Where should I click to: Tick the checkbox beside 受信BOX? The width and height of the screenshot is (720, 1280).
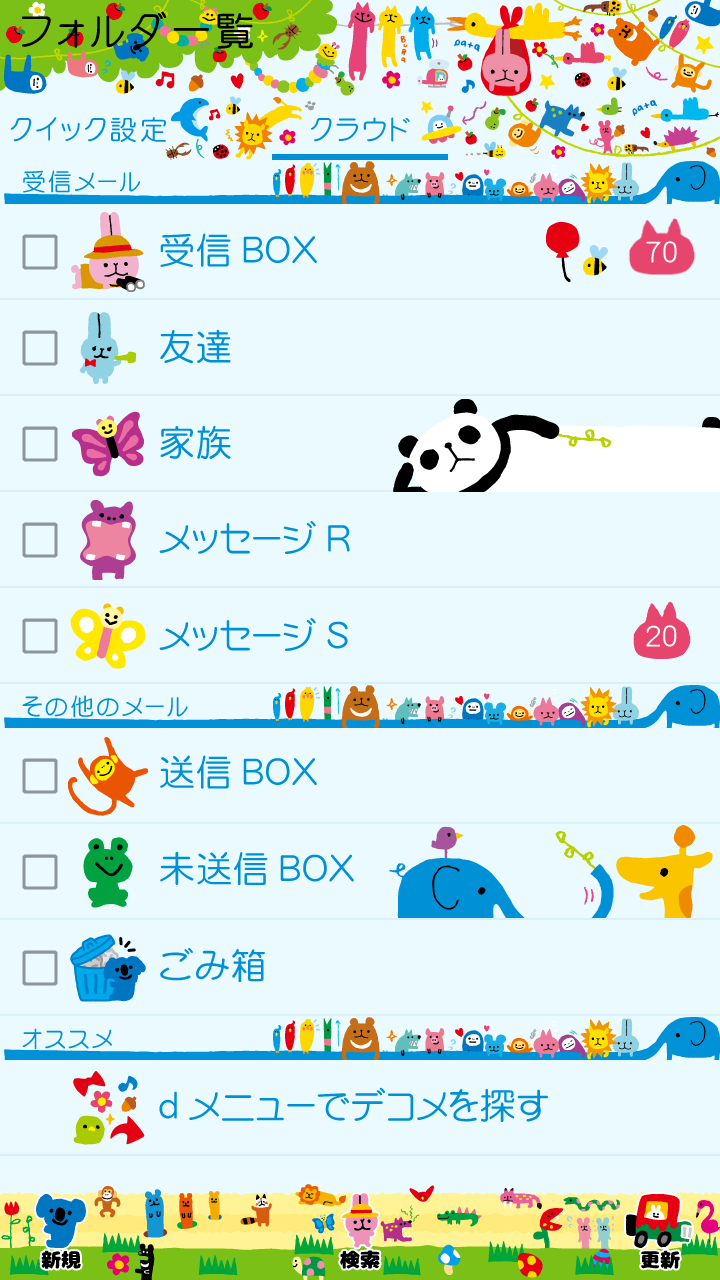40,252
